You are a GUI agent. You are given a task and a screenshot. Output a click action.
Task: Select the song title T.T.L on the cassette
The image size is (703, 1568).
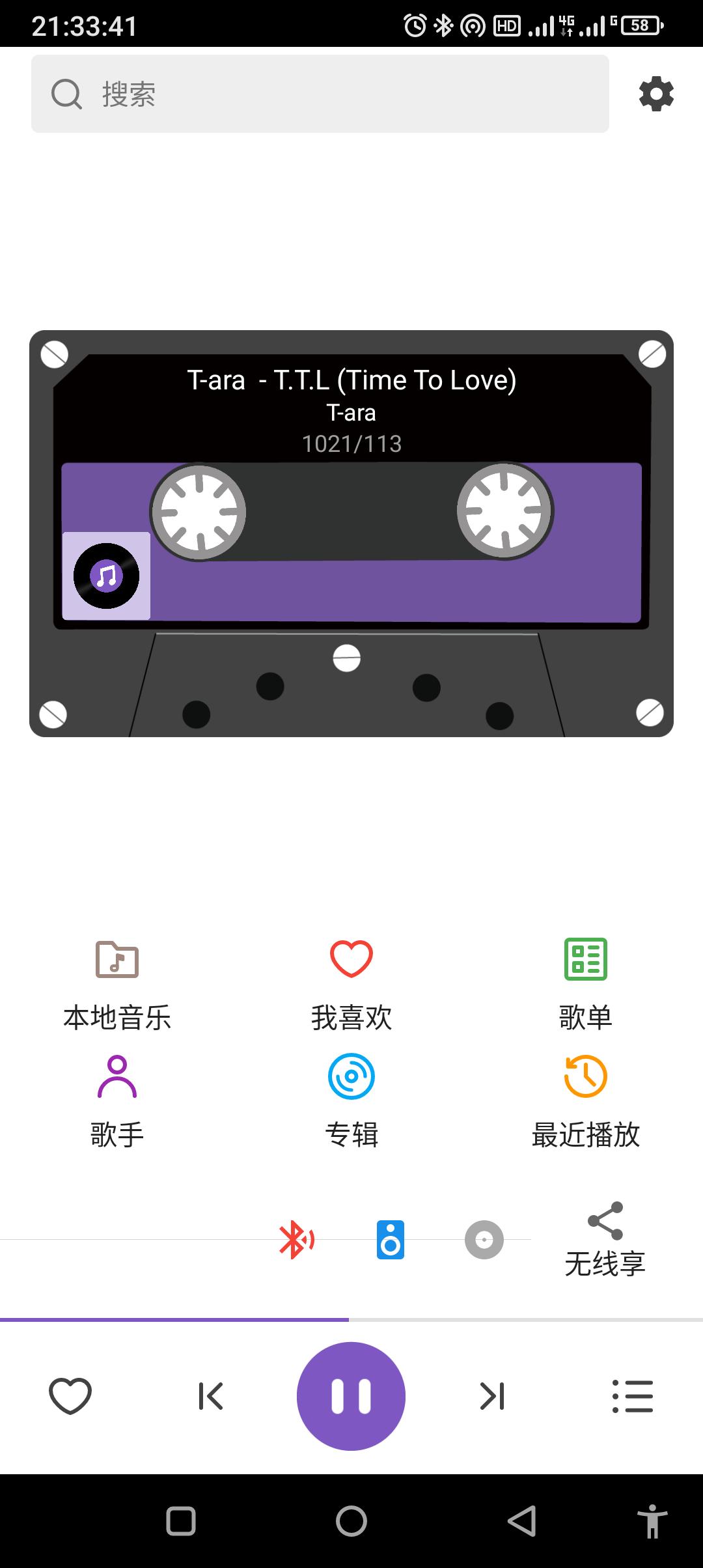tap(351, 380)
